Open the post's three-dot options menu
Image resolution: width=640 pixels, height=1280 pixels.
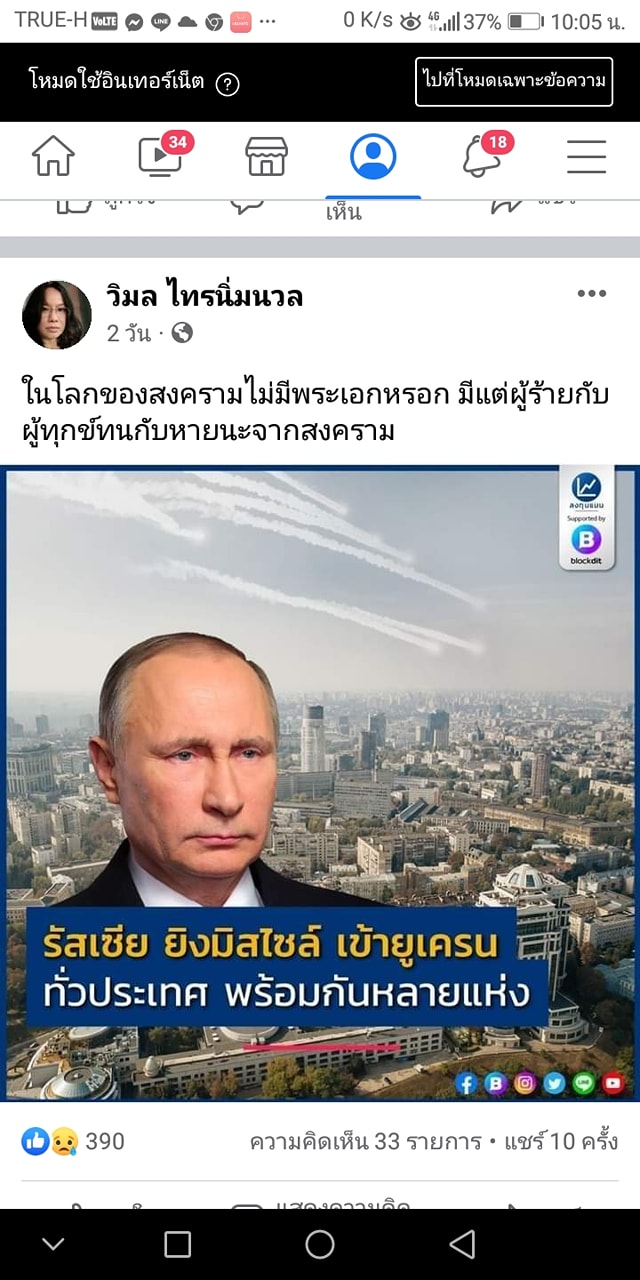coord(591,293)
